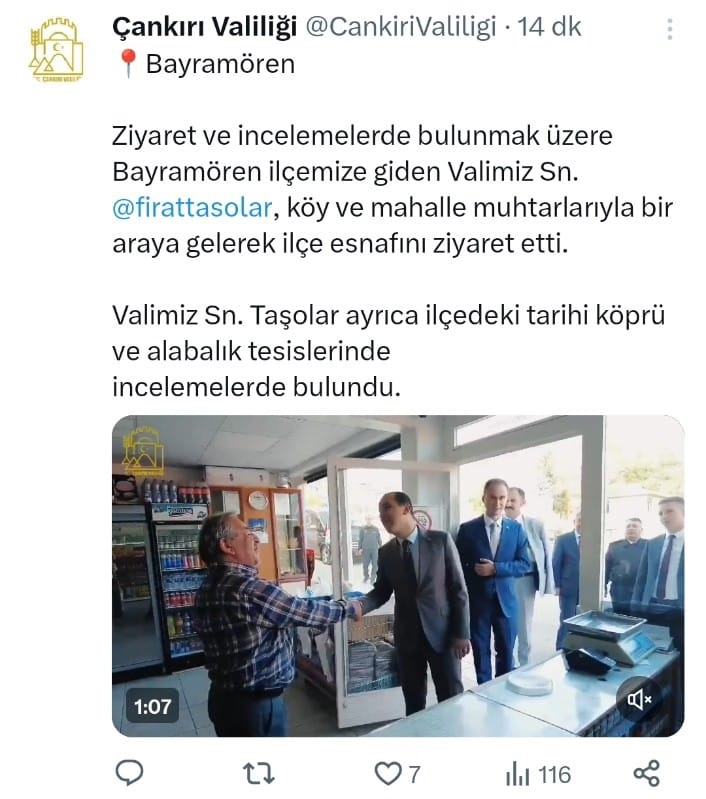The image size is (706, 799).
Task: Play the 1:07 video
Action: click(x=397, y=575)
